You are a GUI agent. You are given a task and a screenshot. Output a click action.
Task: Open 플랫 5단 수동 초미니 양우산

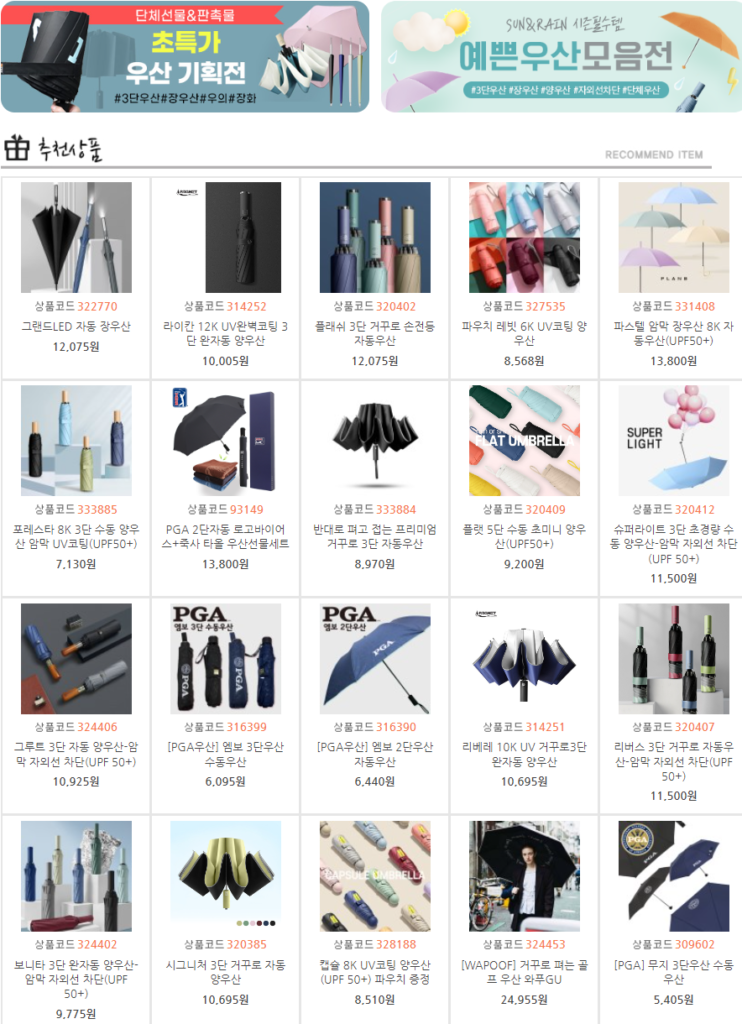(x=524, y=442)
